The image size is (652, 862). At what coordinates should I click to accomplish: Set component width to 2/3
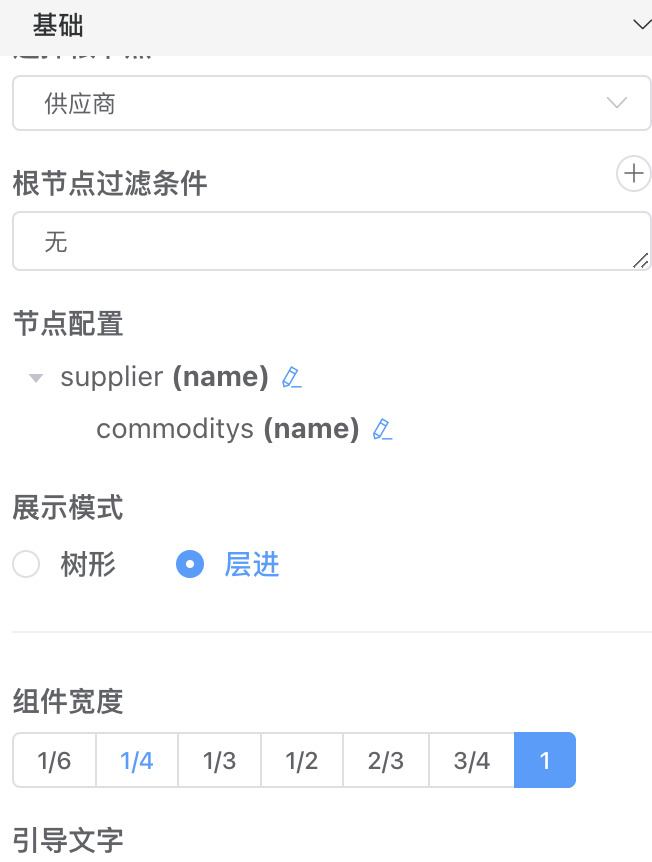385,761
